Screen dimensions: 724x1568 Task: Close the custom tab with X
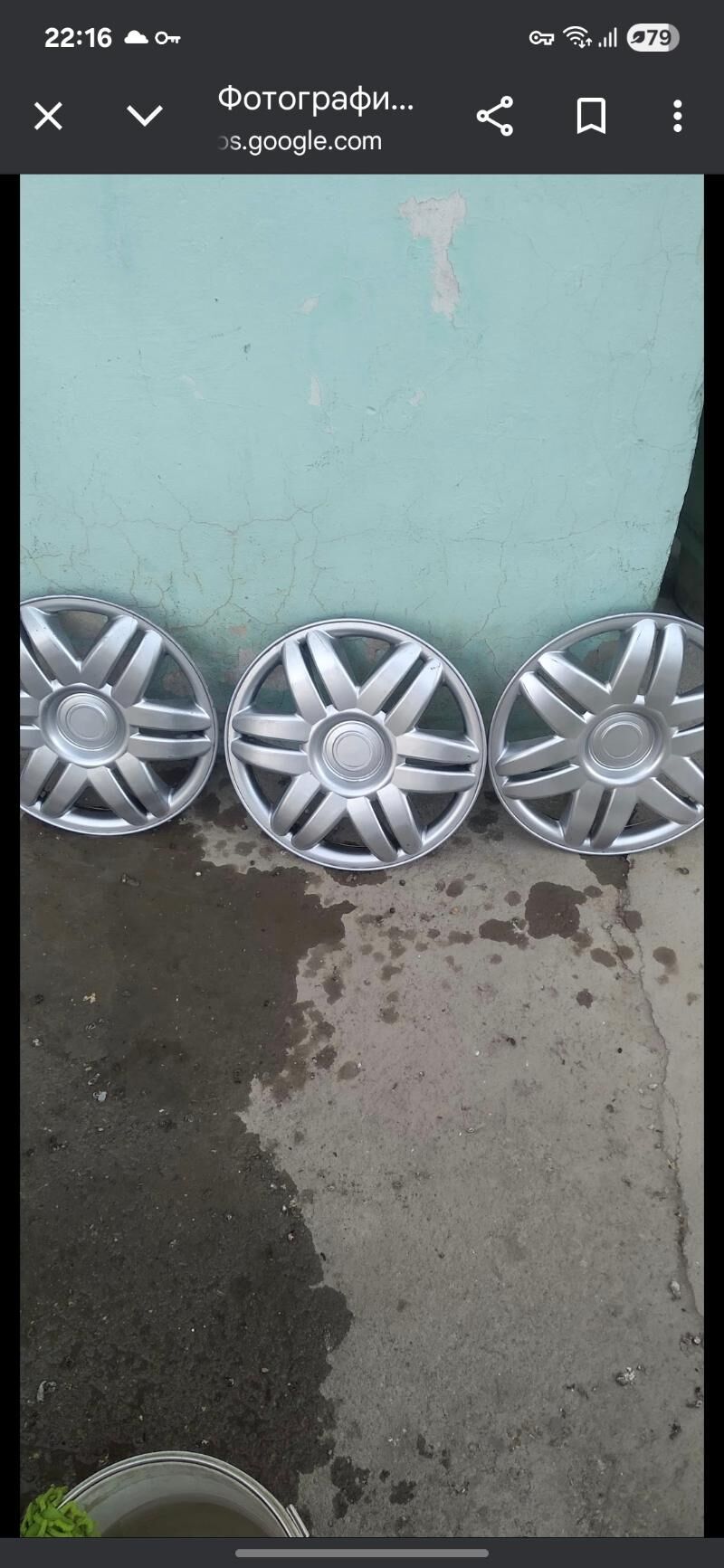48,117
